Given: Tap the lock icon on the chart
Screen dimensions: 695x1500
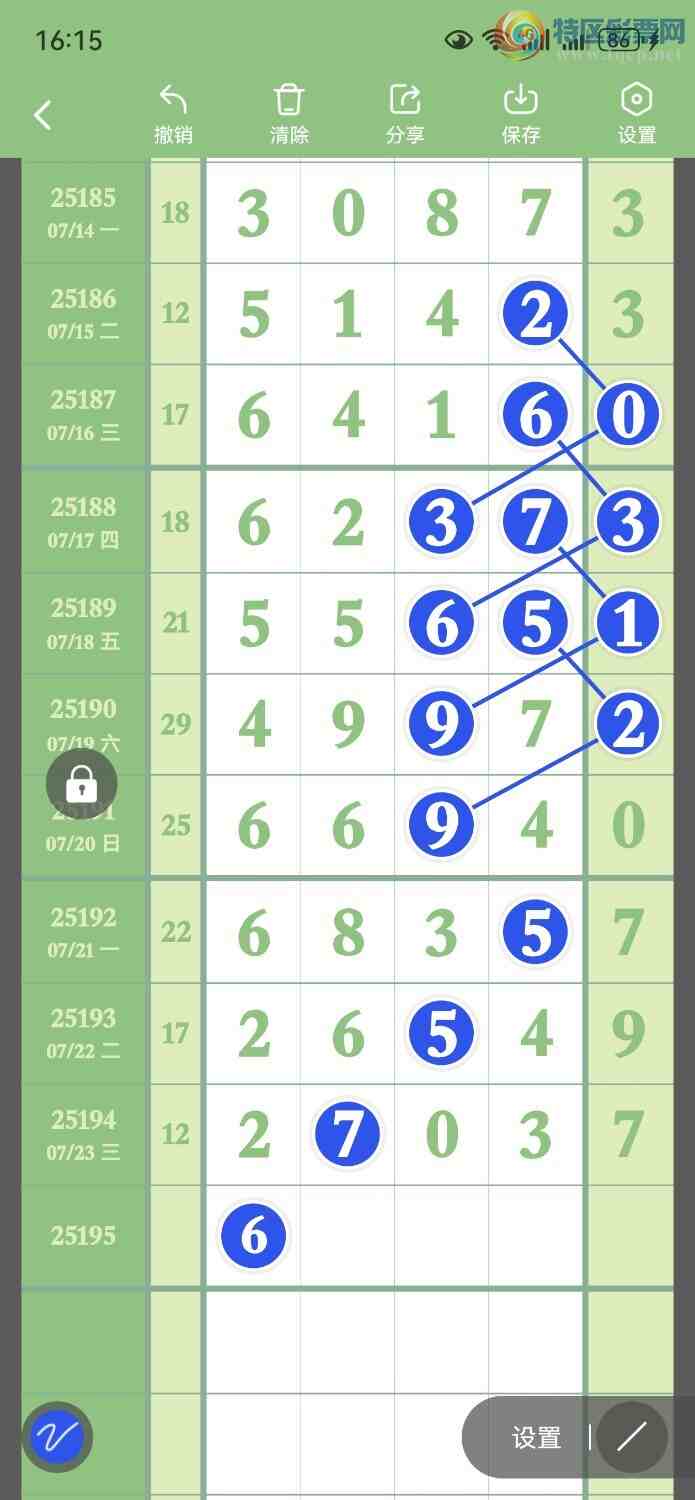Looking at the screenshot, I should 81,783.
